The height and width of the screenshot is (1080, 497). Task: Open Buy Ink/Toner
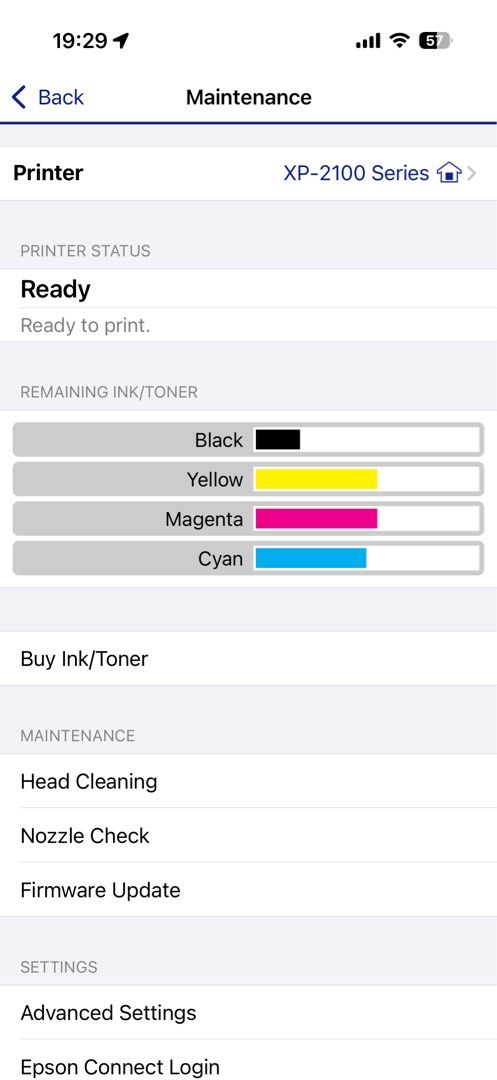248,658
